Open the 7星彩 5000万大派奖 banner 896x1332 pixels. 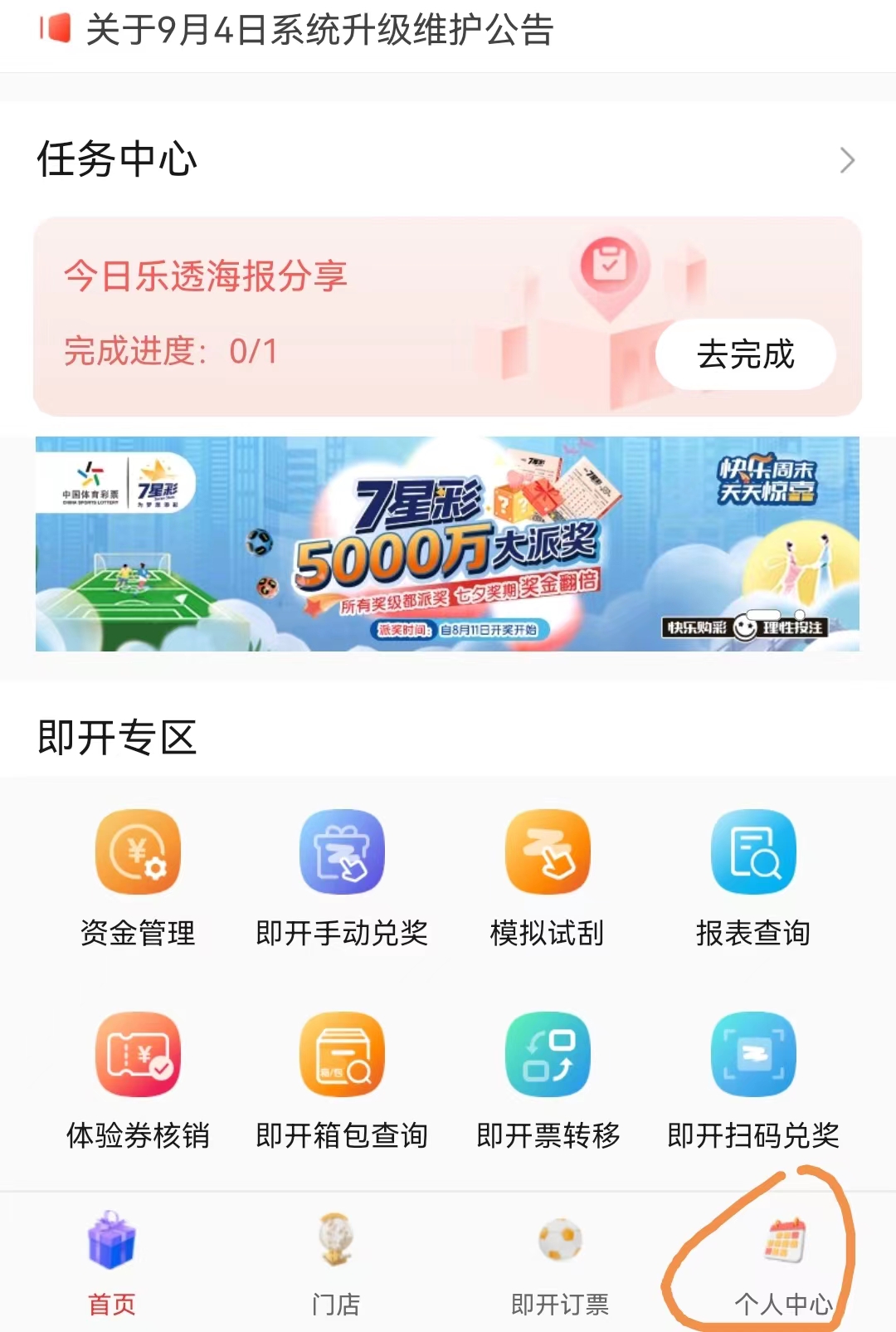coord(447,544)
